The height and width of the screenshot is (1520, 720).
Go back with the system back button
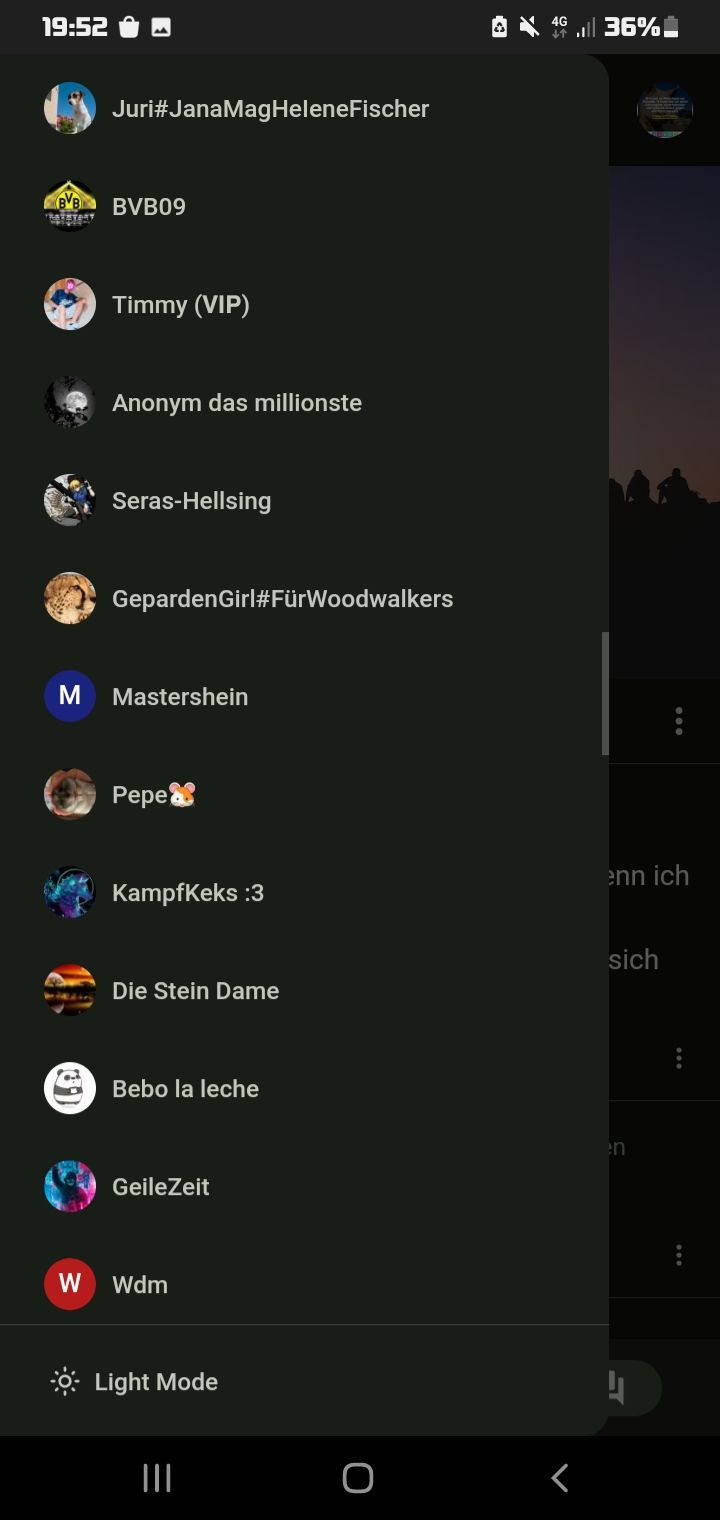click(560, 1478)
